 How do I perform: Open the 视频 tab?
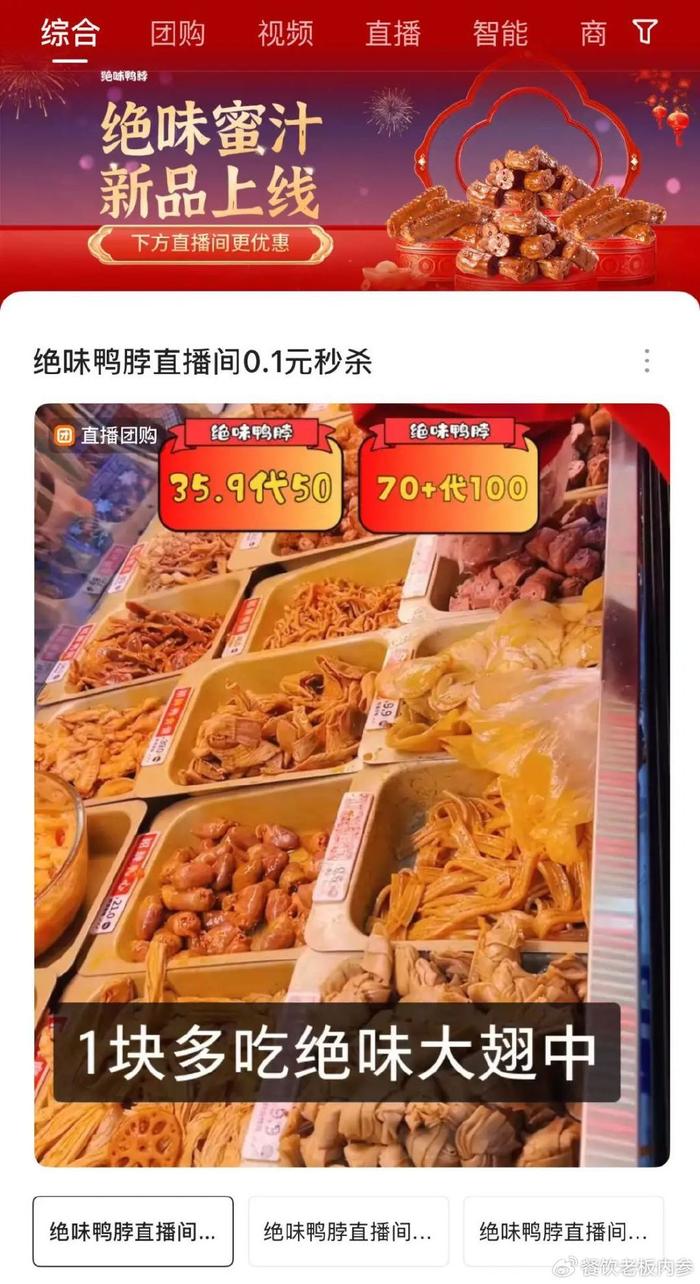[285, 33]
